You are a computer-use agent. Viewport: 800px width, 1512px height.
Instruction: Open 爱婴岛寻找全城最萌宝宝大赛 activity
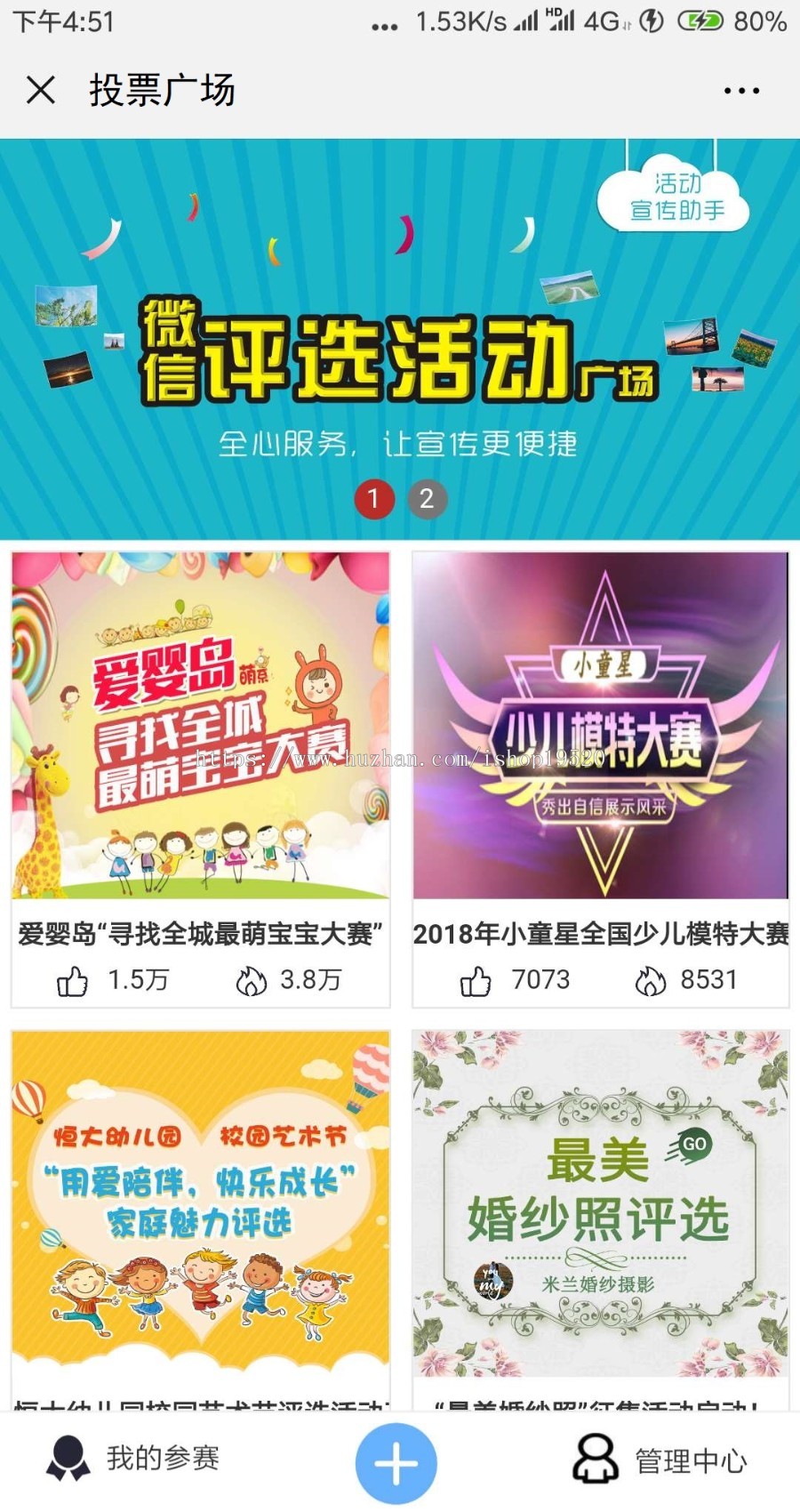tap(199, 932)
